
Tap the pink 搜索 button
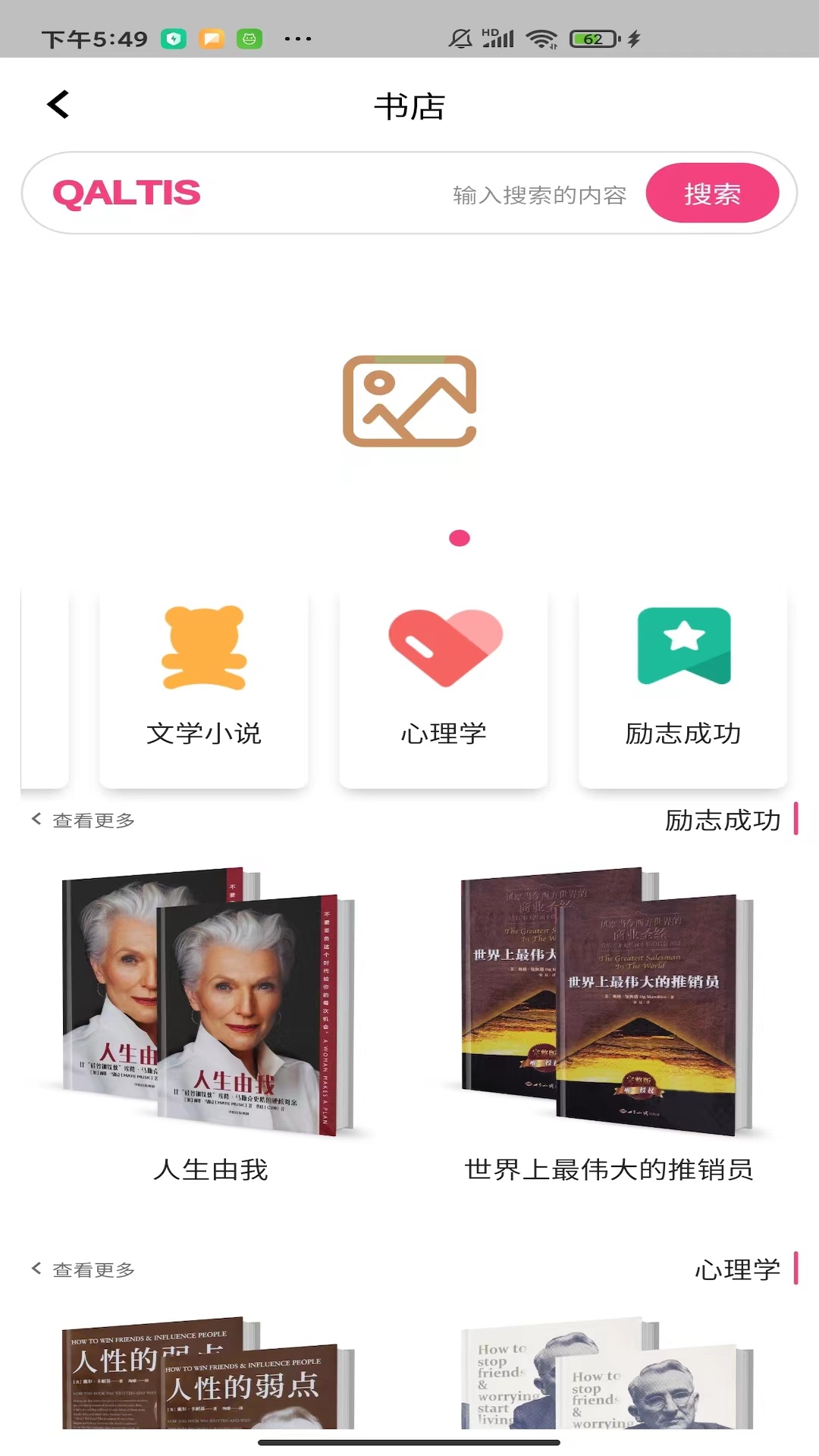[711, 193]
